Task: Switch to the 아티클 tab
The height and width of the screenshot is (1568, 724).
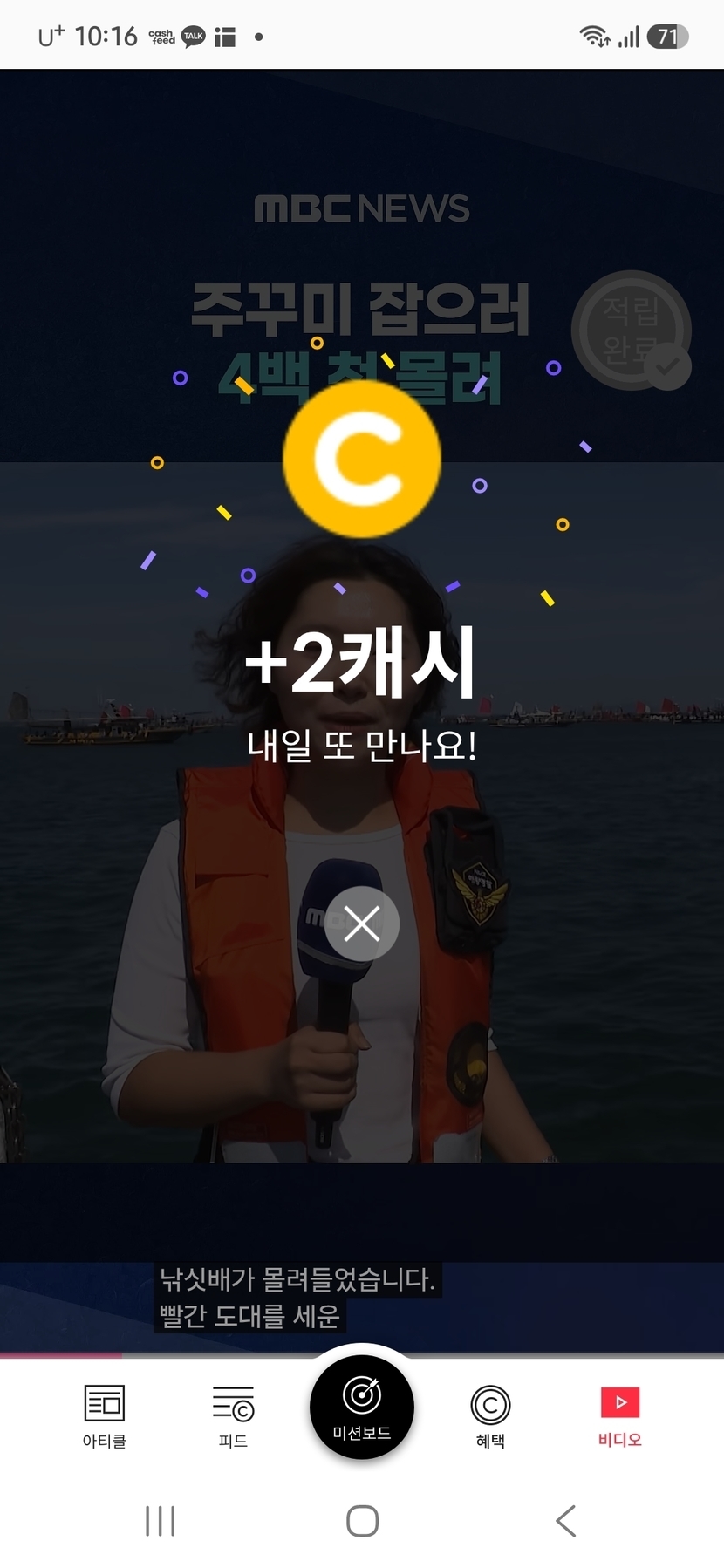Action: pyautogui.click(x=105, y=1416)
